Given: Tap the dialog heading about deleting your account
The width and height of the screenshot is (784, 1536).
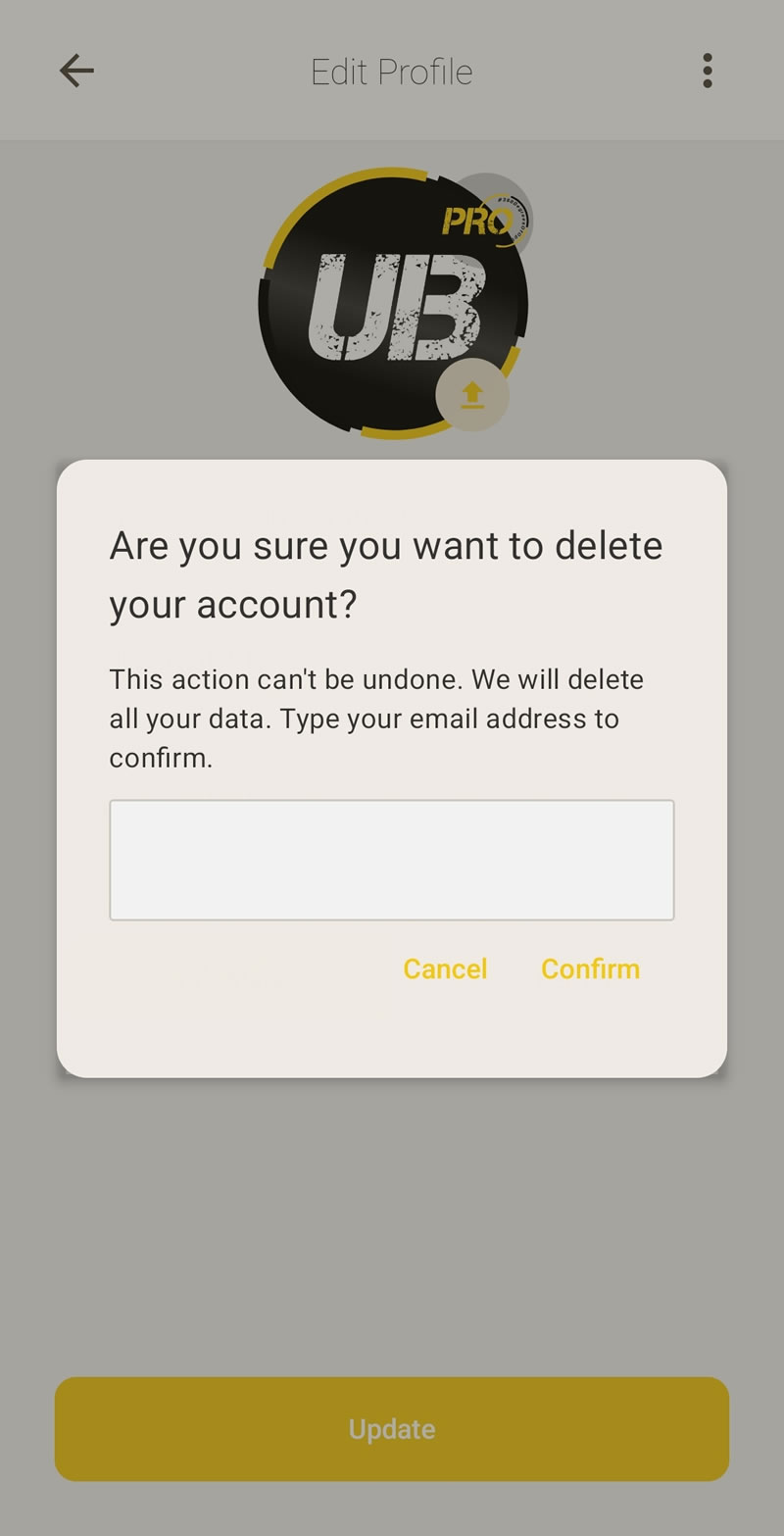Looking at the screenshot, I should tap(385, 573).
